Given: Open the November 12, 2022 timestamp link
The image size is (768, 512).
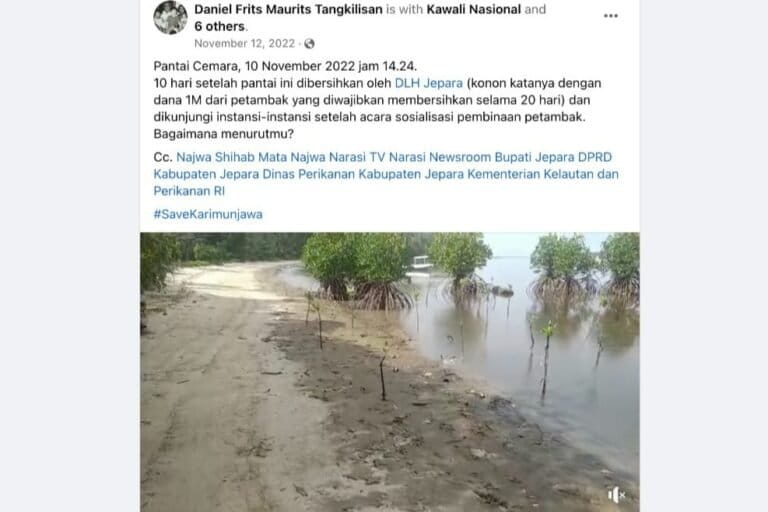Looking at the screenshot, I should tap(244, 43).
